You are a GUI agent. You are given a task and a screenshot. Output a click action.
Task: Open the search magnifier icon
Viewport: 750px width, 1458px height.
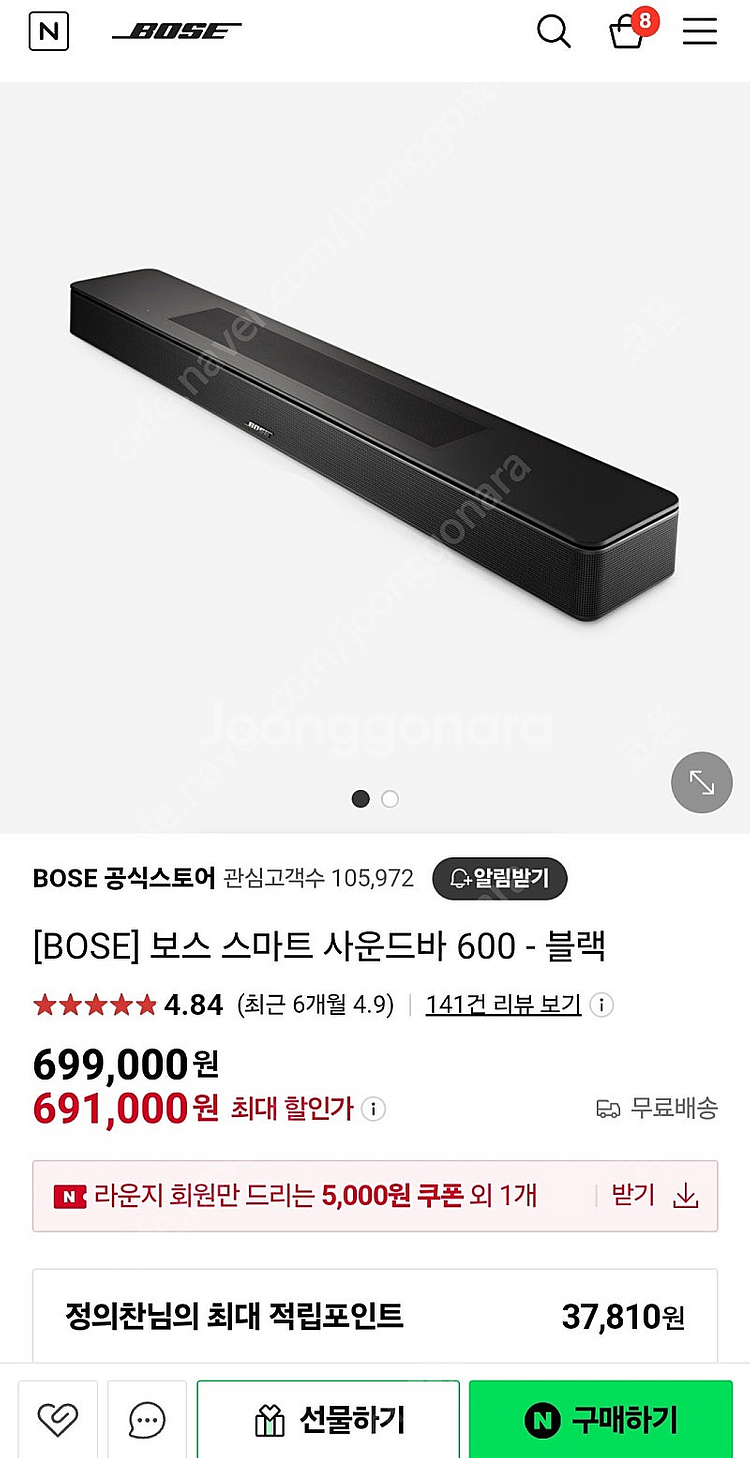pyautogui.click(x=553, y=32)
